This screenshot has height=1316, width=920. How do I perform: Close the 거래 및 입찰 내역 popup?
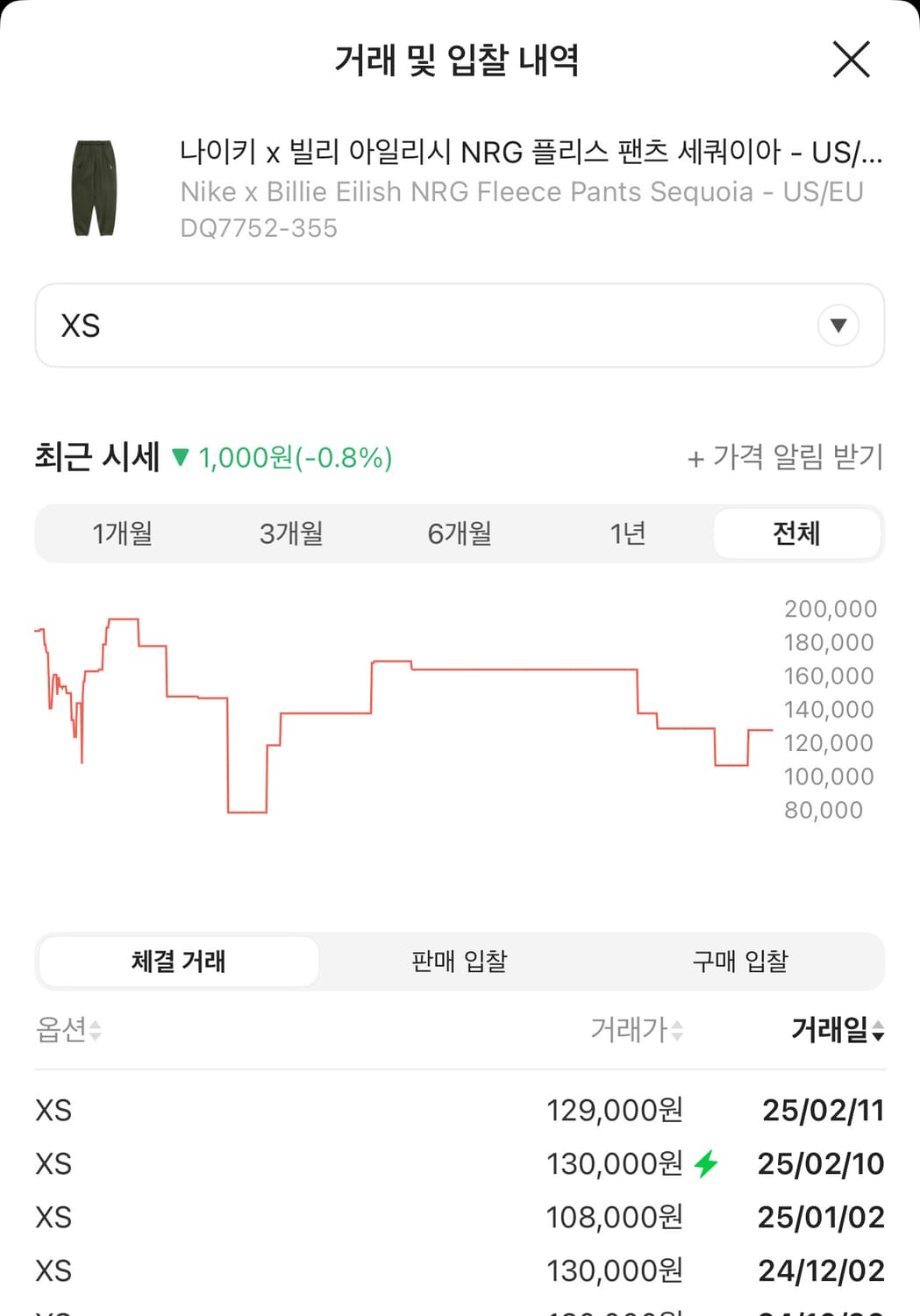pyautogui.click(x=850, y=61)
